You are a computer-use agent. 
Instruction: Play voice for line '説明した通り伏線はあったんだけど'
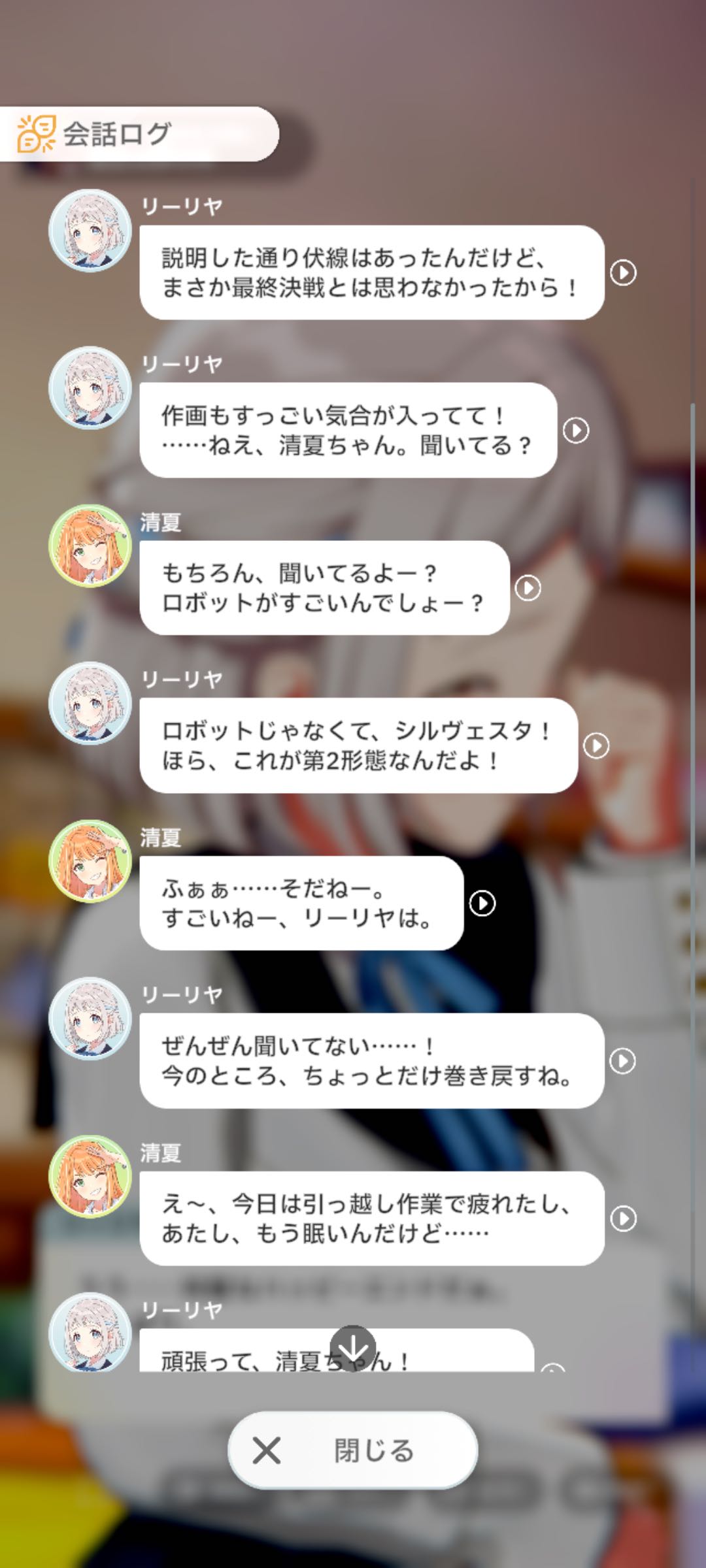pos(623,272)
